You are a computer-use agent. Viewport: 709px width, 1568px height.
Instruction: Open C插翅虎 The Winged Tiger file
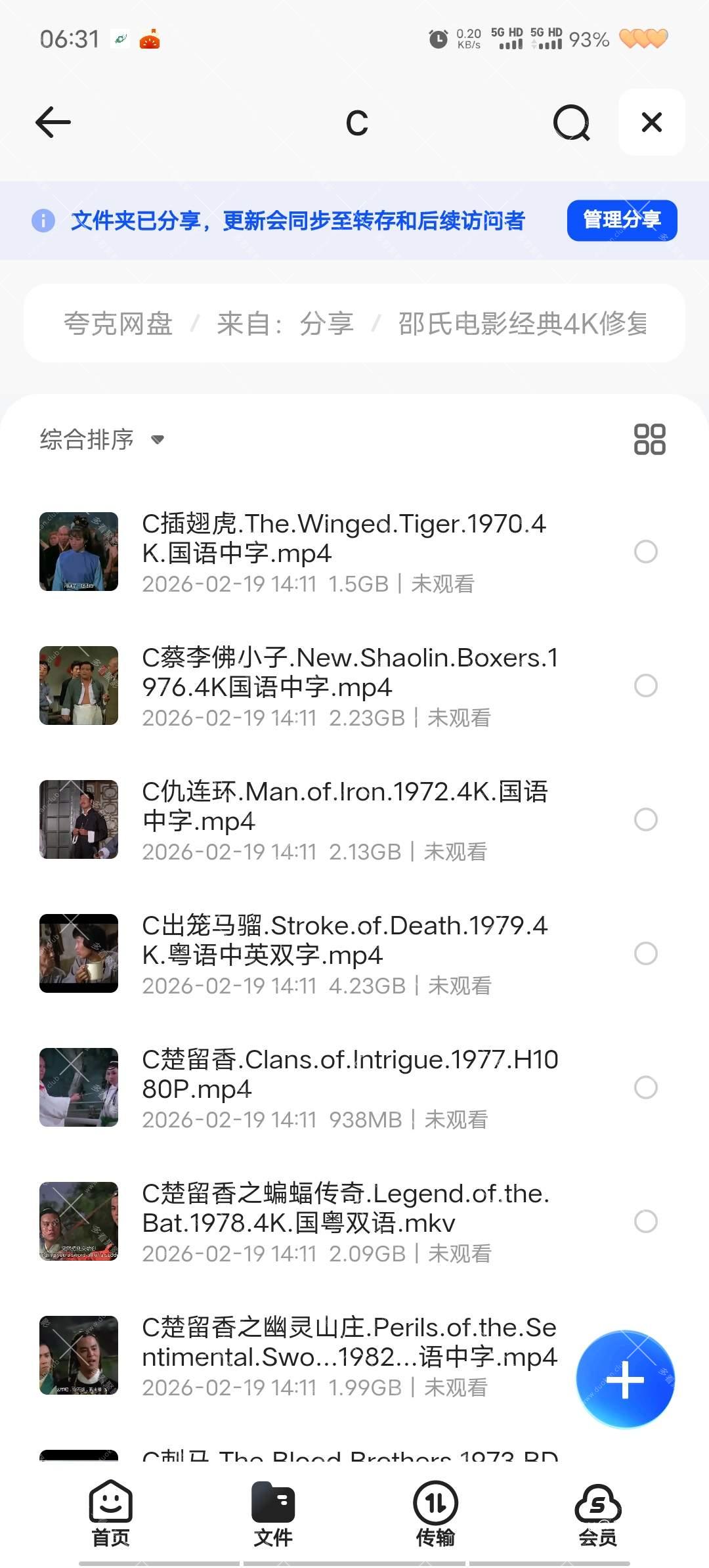(343, 538)
